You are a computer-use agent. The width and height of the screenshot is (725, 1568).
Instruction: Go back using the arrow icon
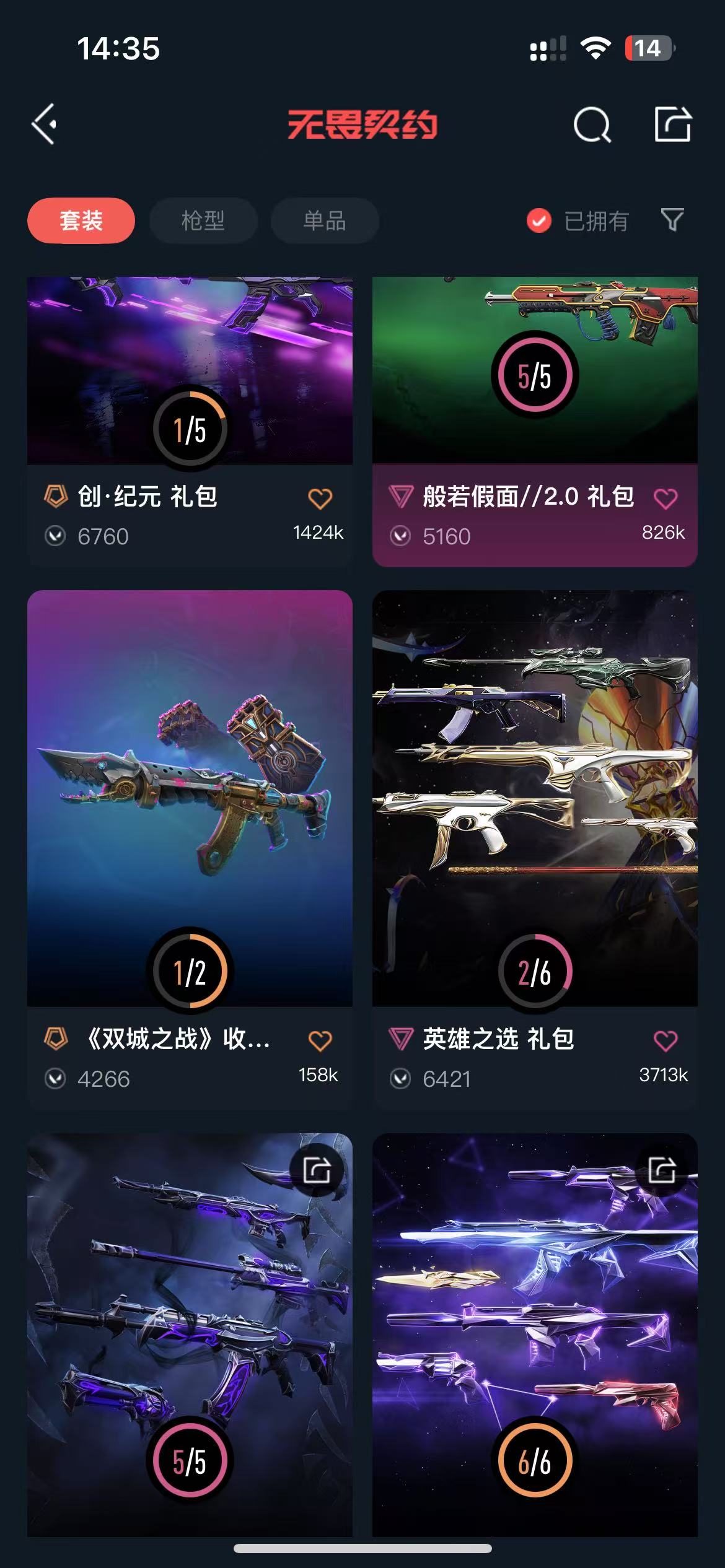(45, 124)
